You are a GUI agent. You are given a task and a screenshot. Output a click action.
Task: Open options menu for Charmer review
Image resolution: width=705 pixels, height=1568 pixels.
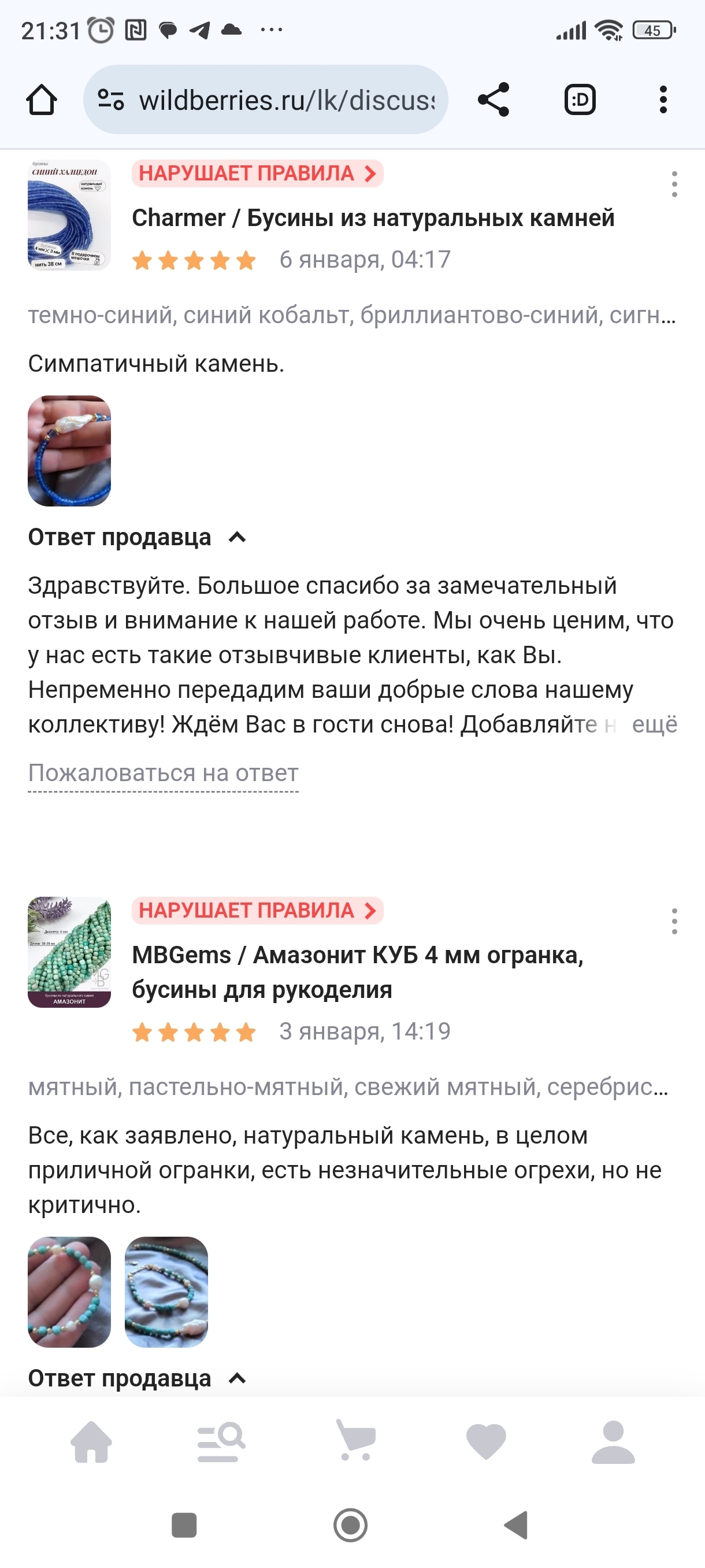(674, 184)
